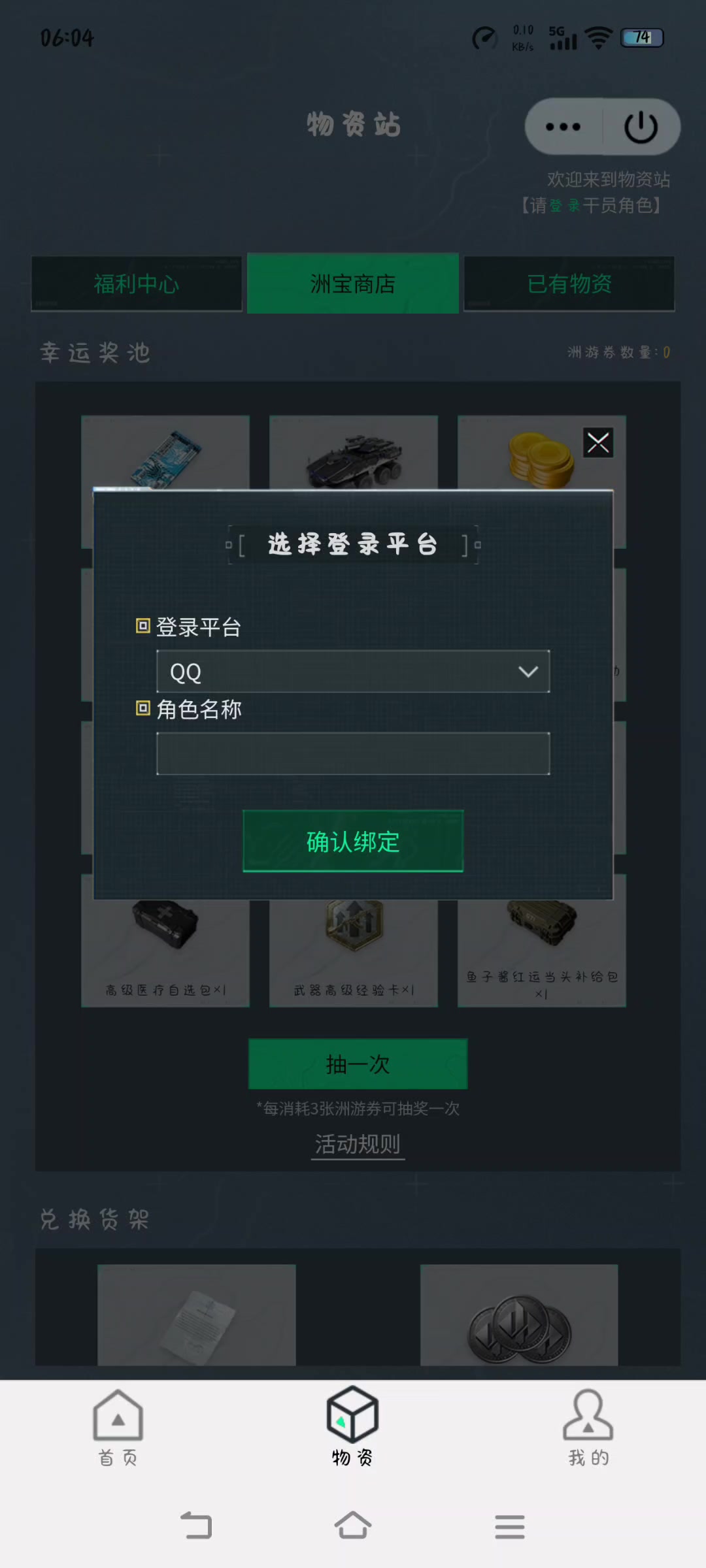Focus the 角色名称 text field
Screen dimensions: 706x1568
click(353, 753)
